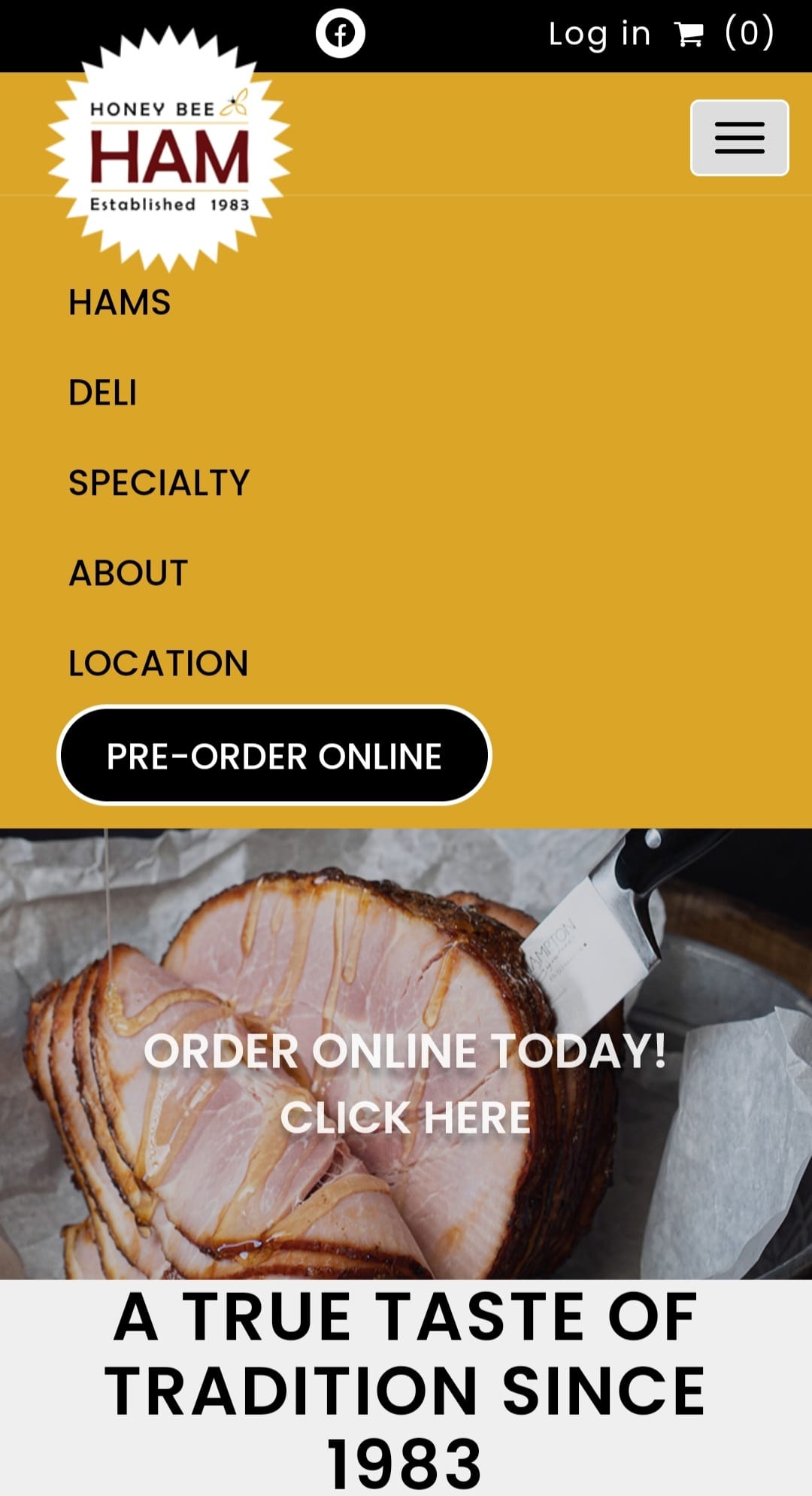
Task: Open the shopping cart
Action: [723, 34]
